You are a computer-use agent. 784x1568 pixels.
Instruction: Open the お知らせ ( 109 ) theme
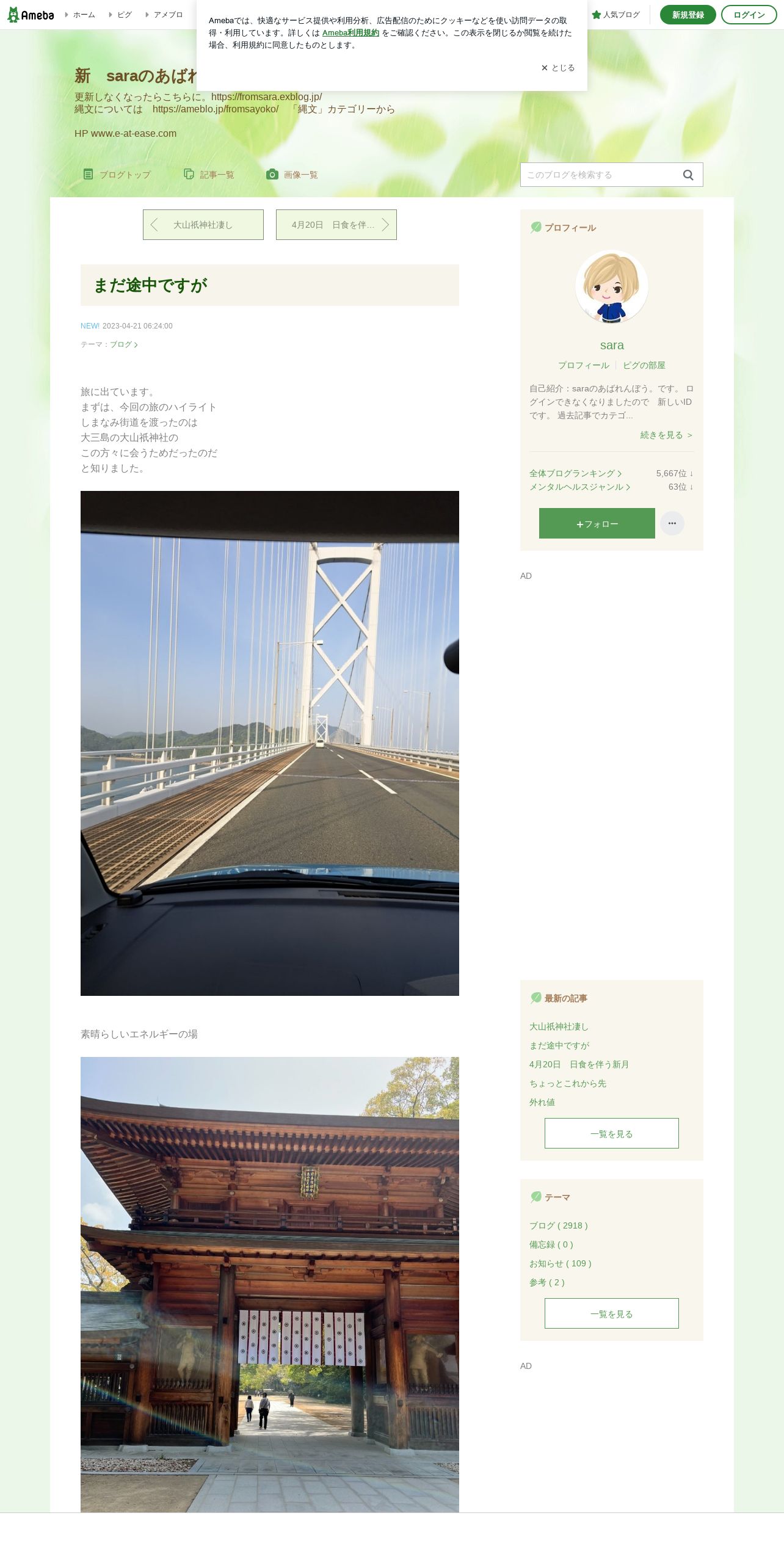tap(561, 1263)
